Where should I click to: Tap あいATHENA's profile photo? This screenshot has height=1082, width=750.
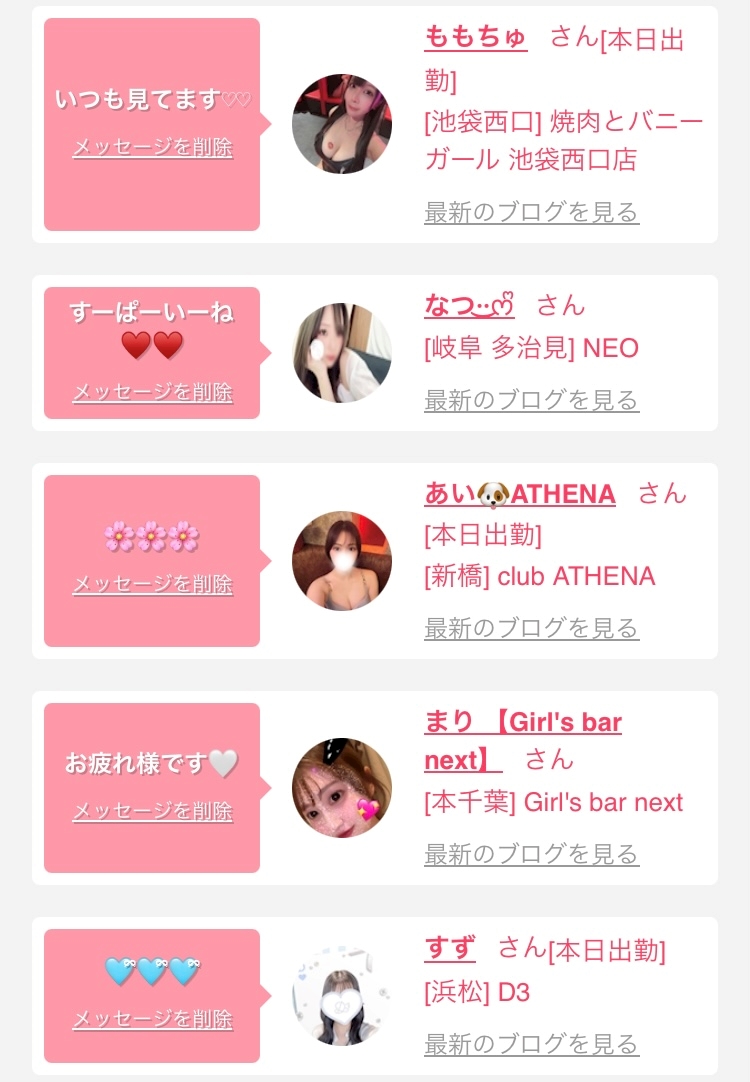pos(342,561)
